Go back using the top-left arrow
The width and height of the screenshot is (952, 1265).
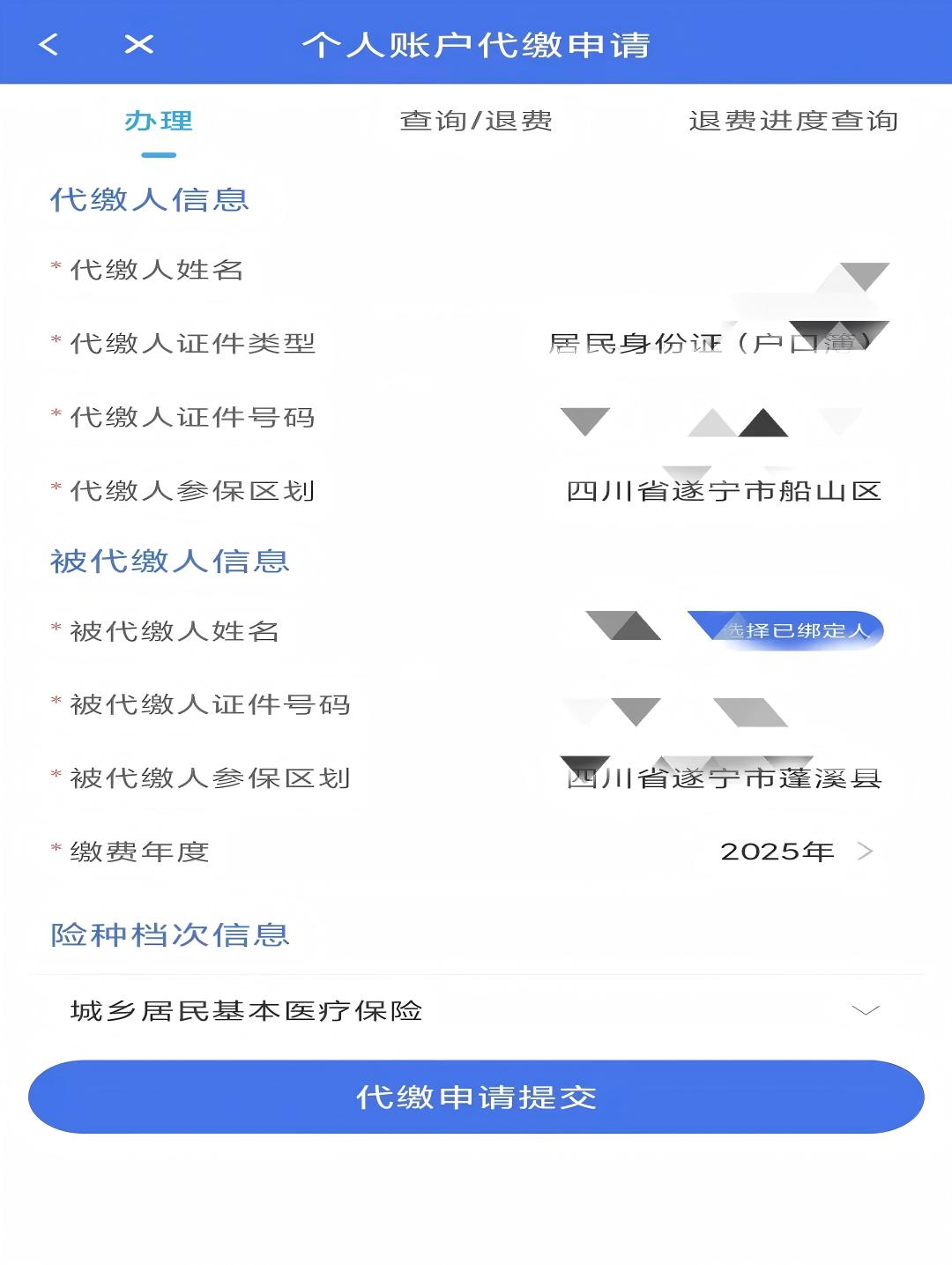click(49, 44)
